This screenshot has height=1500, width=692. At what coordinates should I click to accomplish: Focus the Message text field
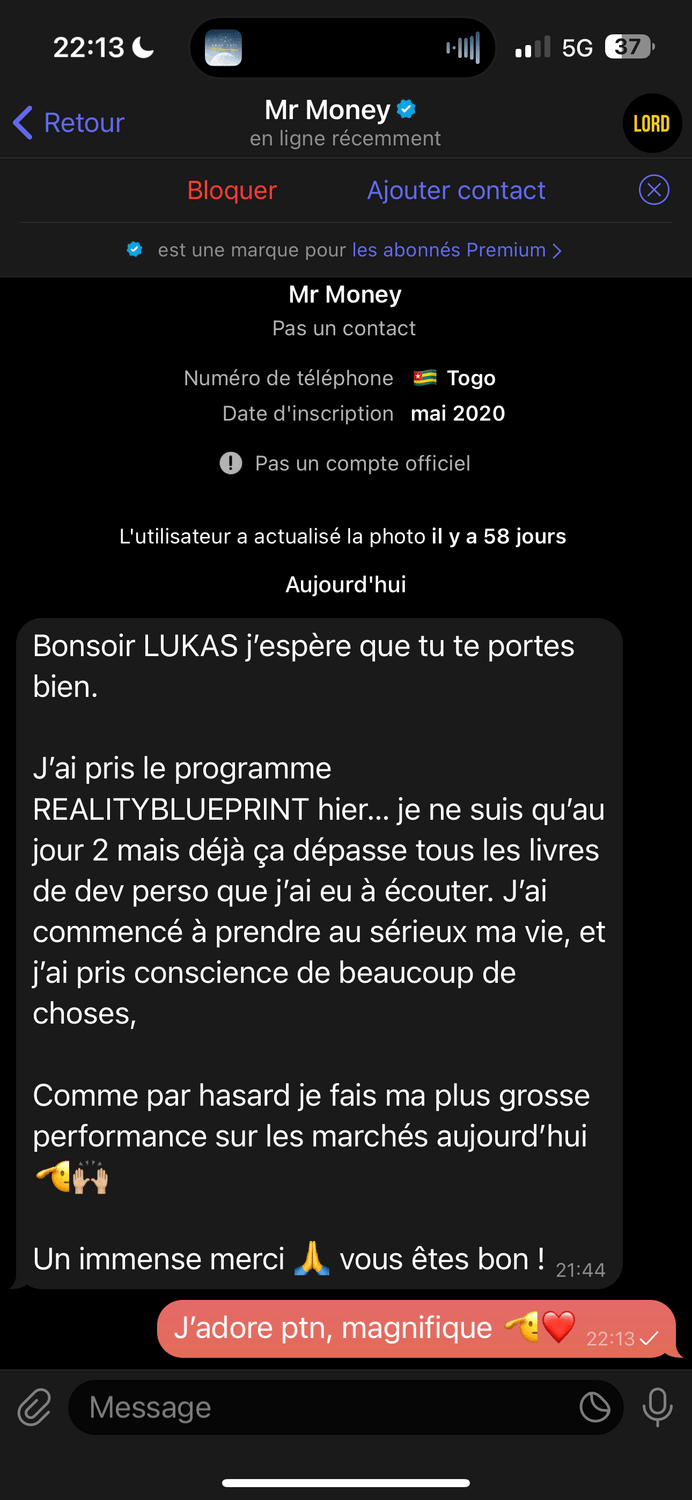[320, 1408]
